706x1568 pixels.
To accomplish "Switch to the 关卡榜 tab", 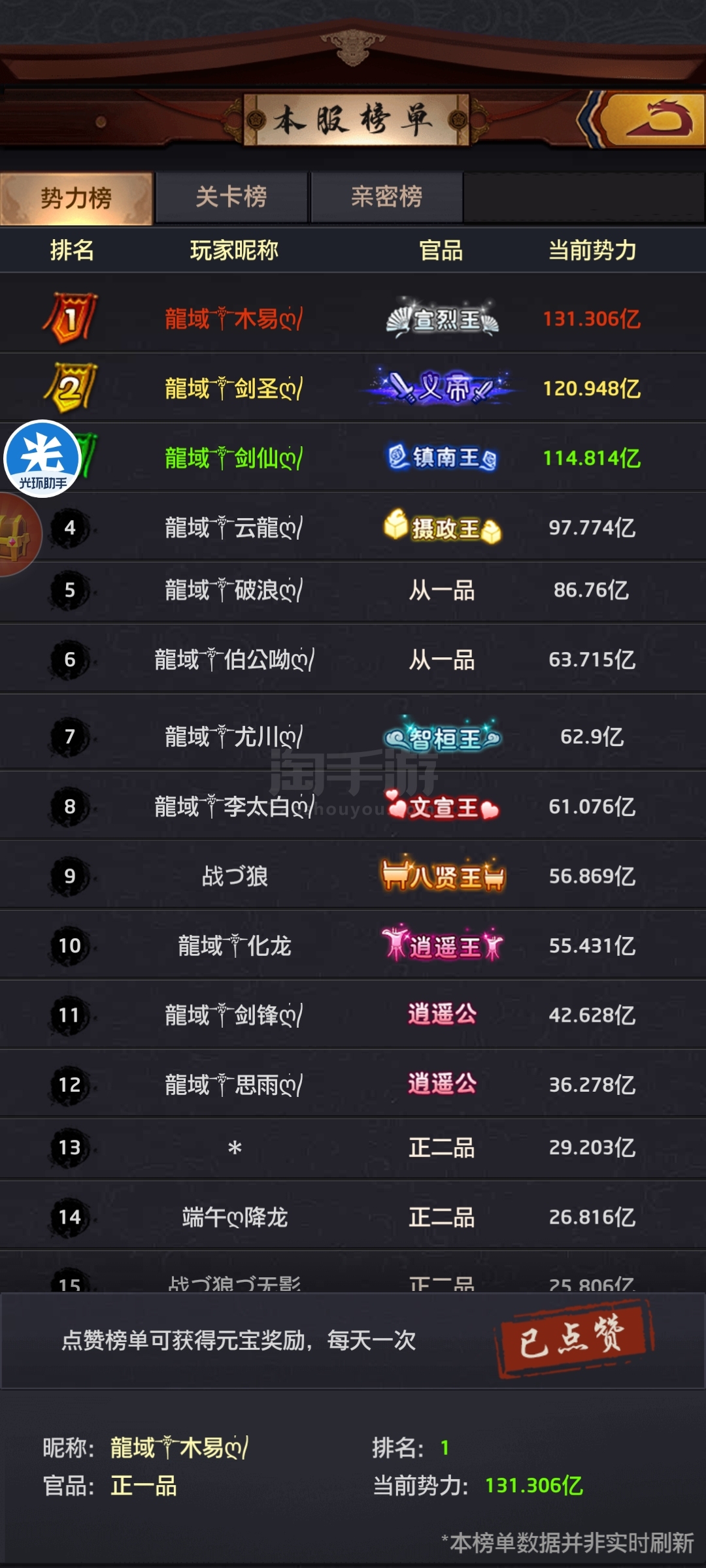I will pos(231,197).
